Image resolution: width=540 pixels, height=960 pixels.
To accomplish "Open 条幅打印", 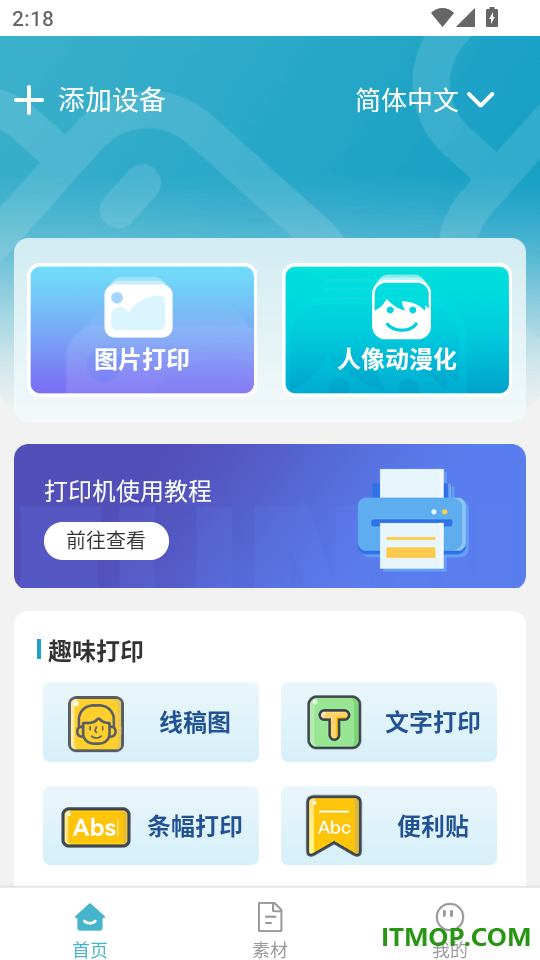I will click(x=151, y=825).
